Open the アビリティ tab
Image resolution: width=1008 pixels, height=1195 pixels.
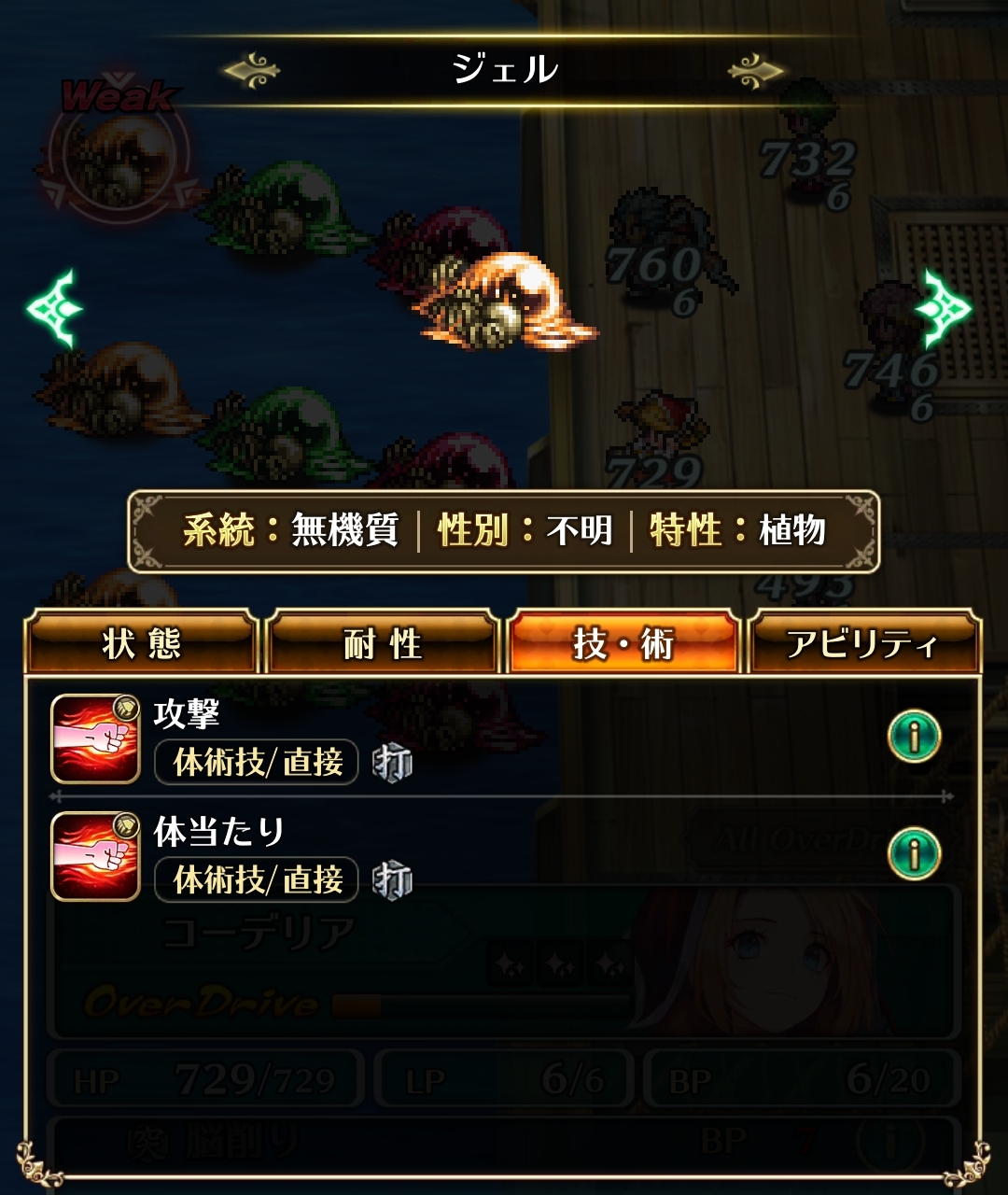863,643
